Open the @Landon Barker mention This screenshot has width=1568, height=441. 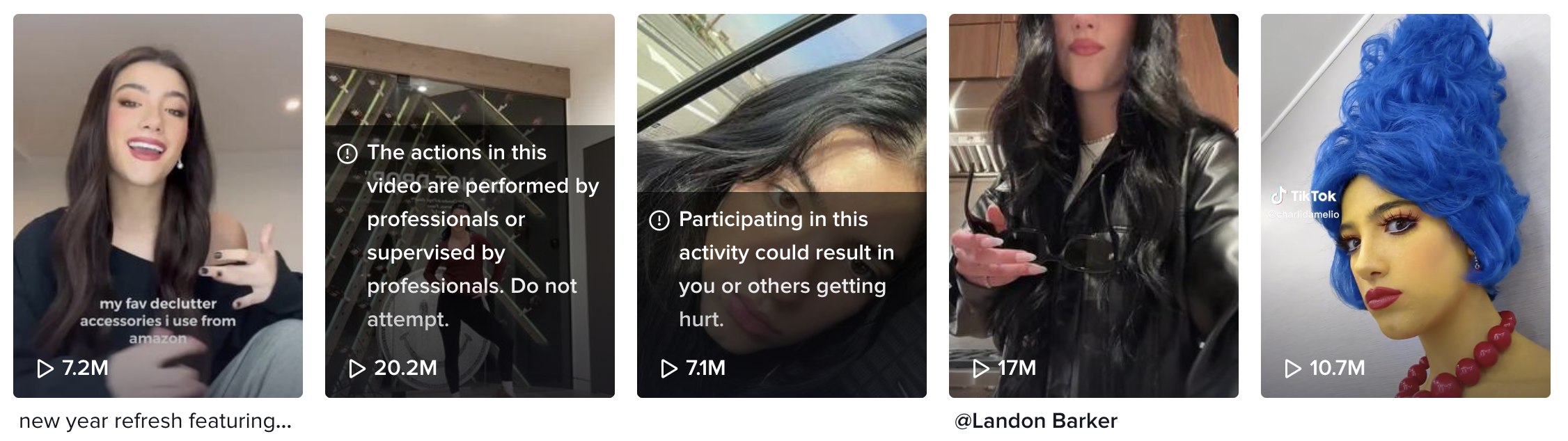point(1036,421)
